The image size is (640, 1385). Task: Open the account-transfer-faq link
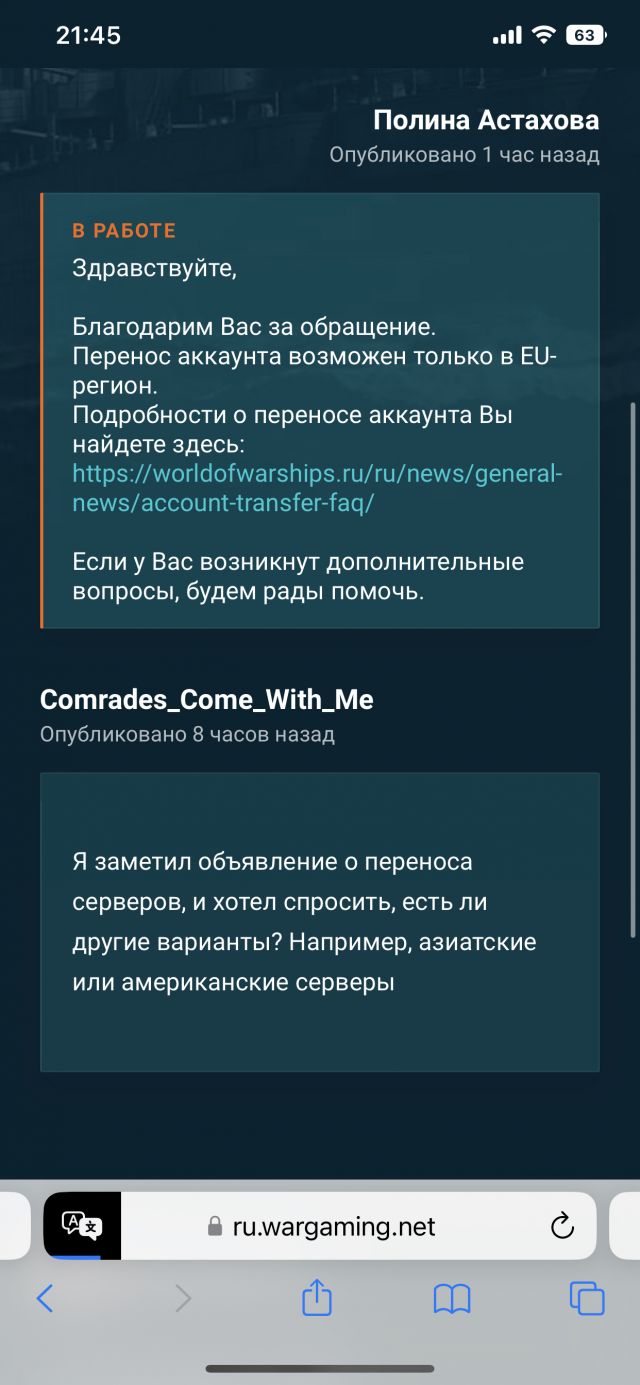tap(316, 488)
